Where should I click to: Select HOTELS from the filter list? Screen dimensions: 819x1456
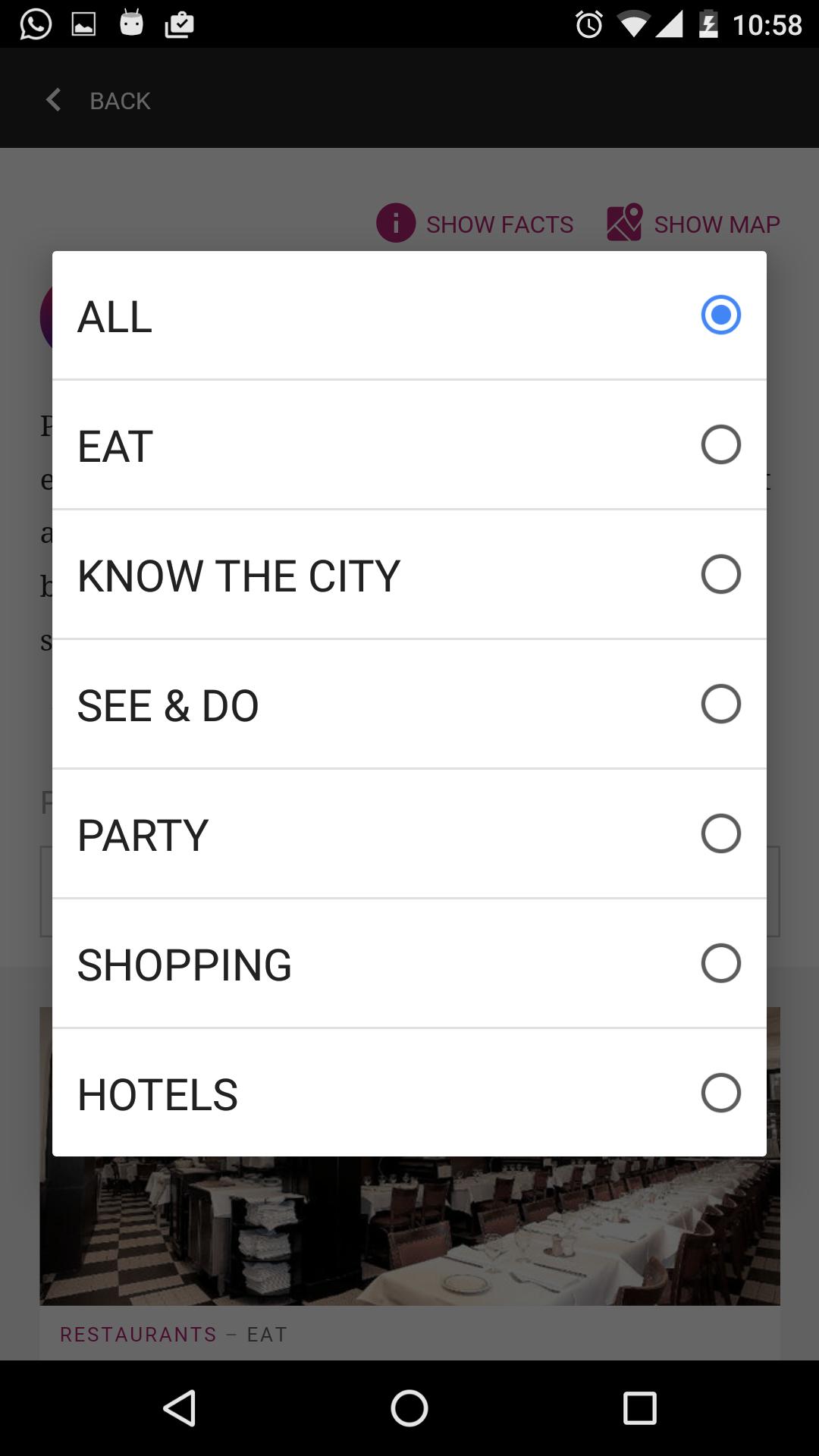(720, 1092)
